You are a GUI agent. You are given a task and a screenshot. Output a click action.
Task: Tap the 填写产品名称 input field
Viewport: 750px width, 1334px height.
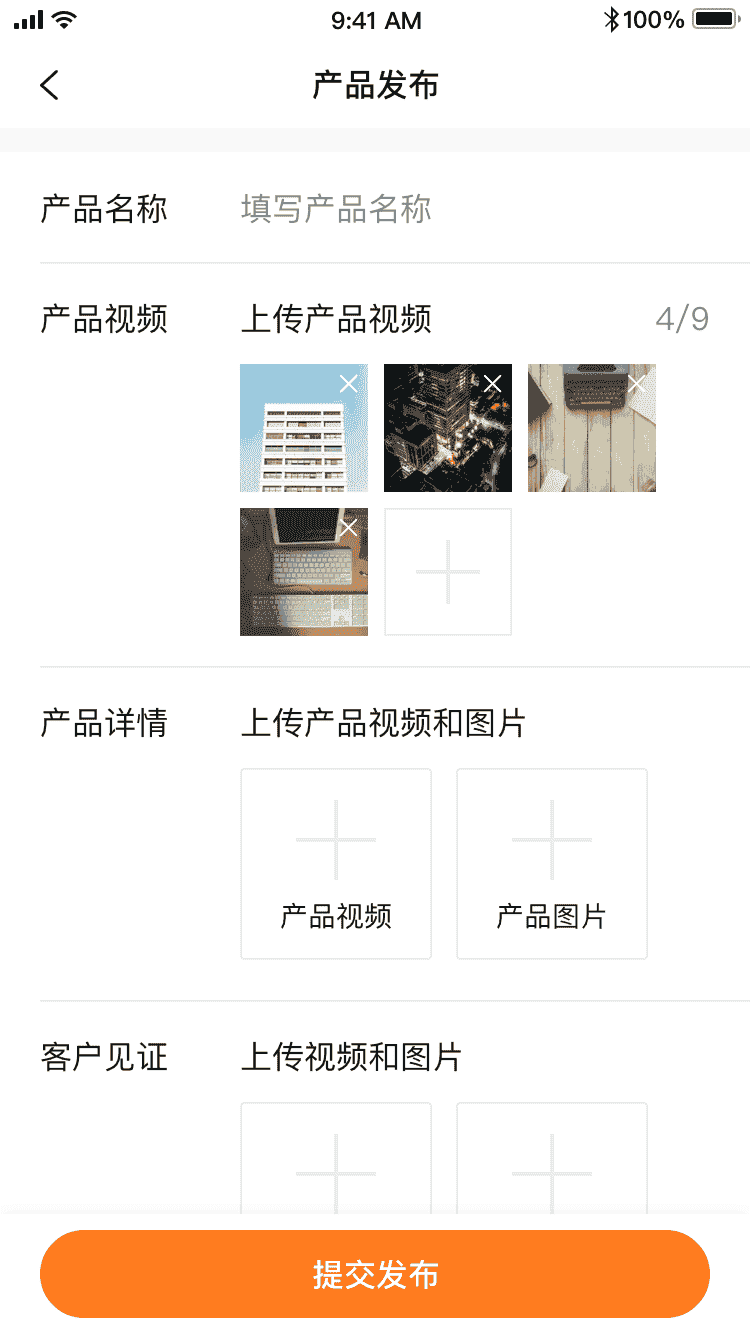(x=470, y=209)
